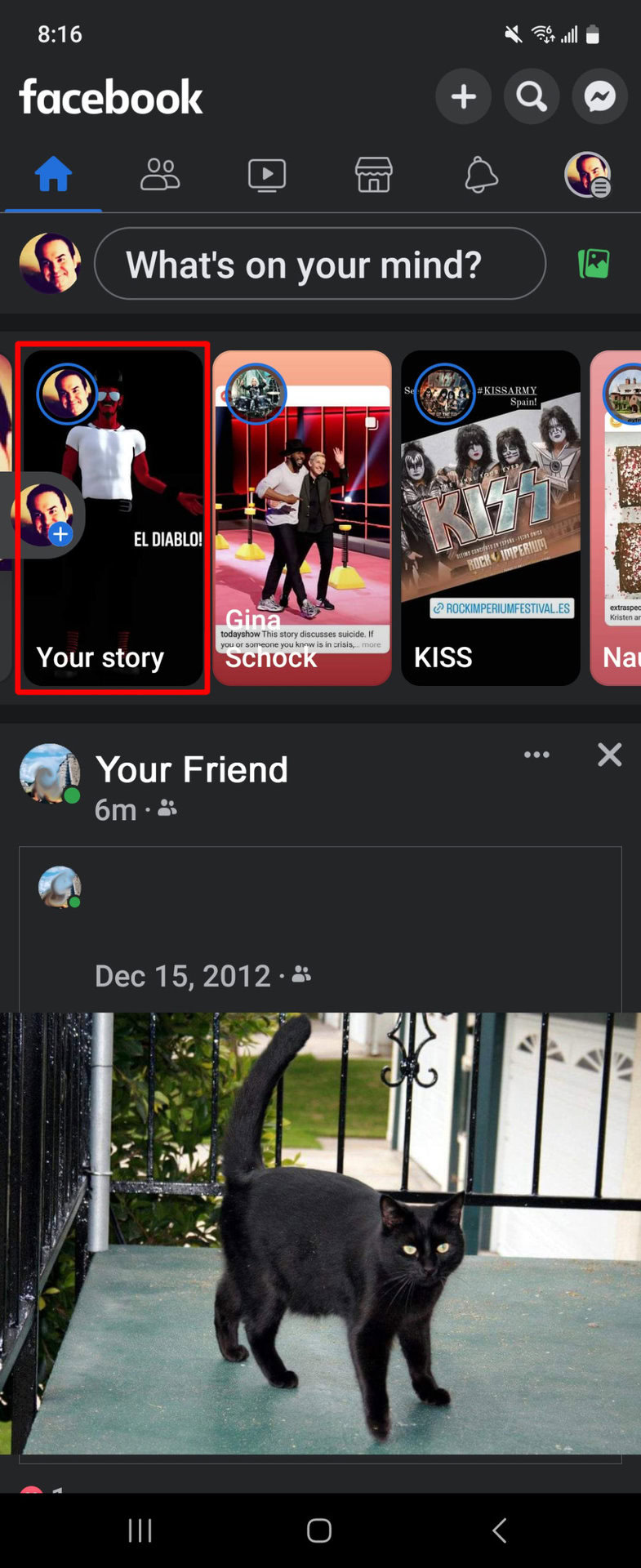Open the Watch video tab

pos(267,175)
